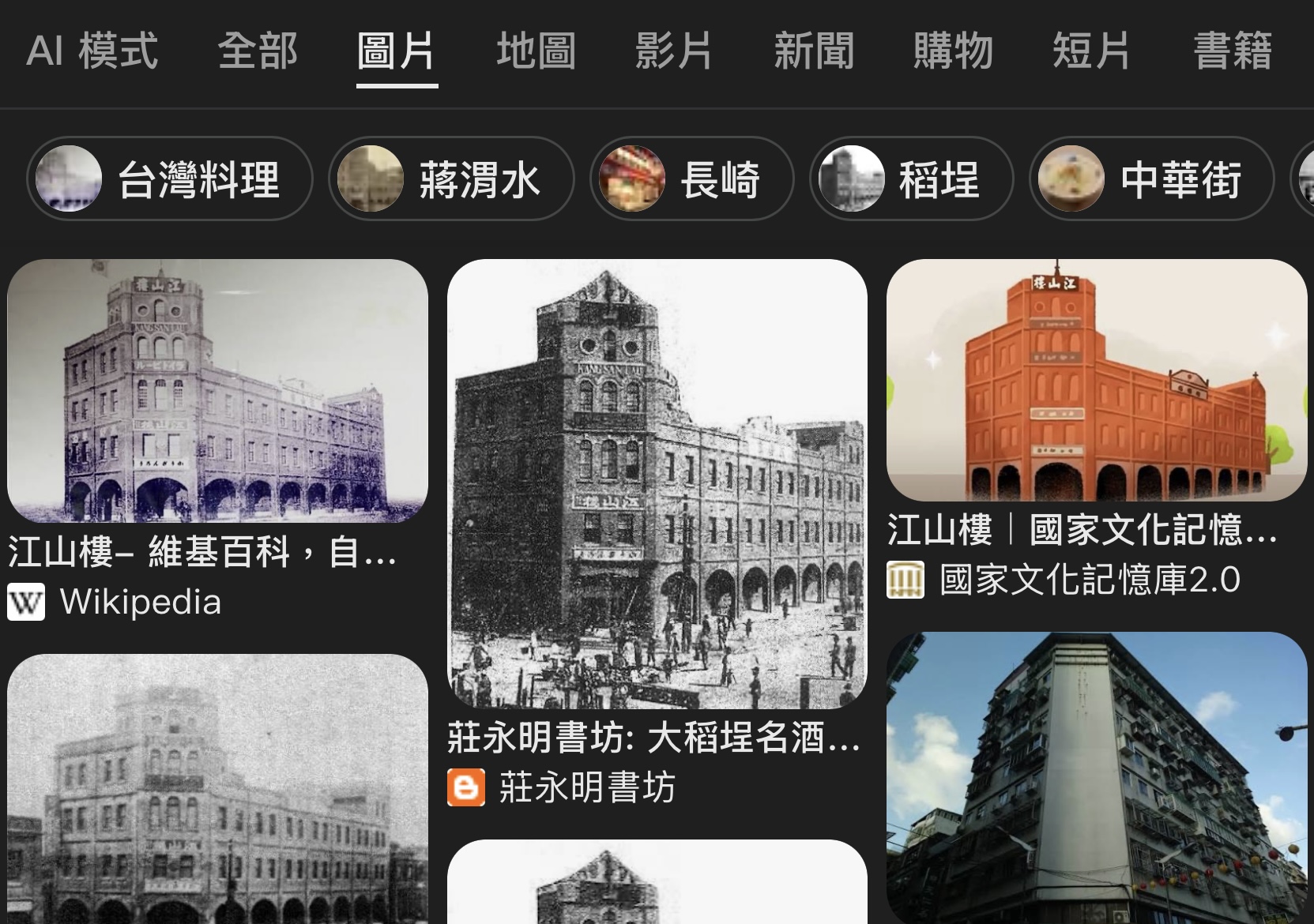The image size is (1314, 924).
Task: Open the grainy old building photo below Wikipedia
Action: click(217, 790)
